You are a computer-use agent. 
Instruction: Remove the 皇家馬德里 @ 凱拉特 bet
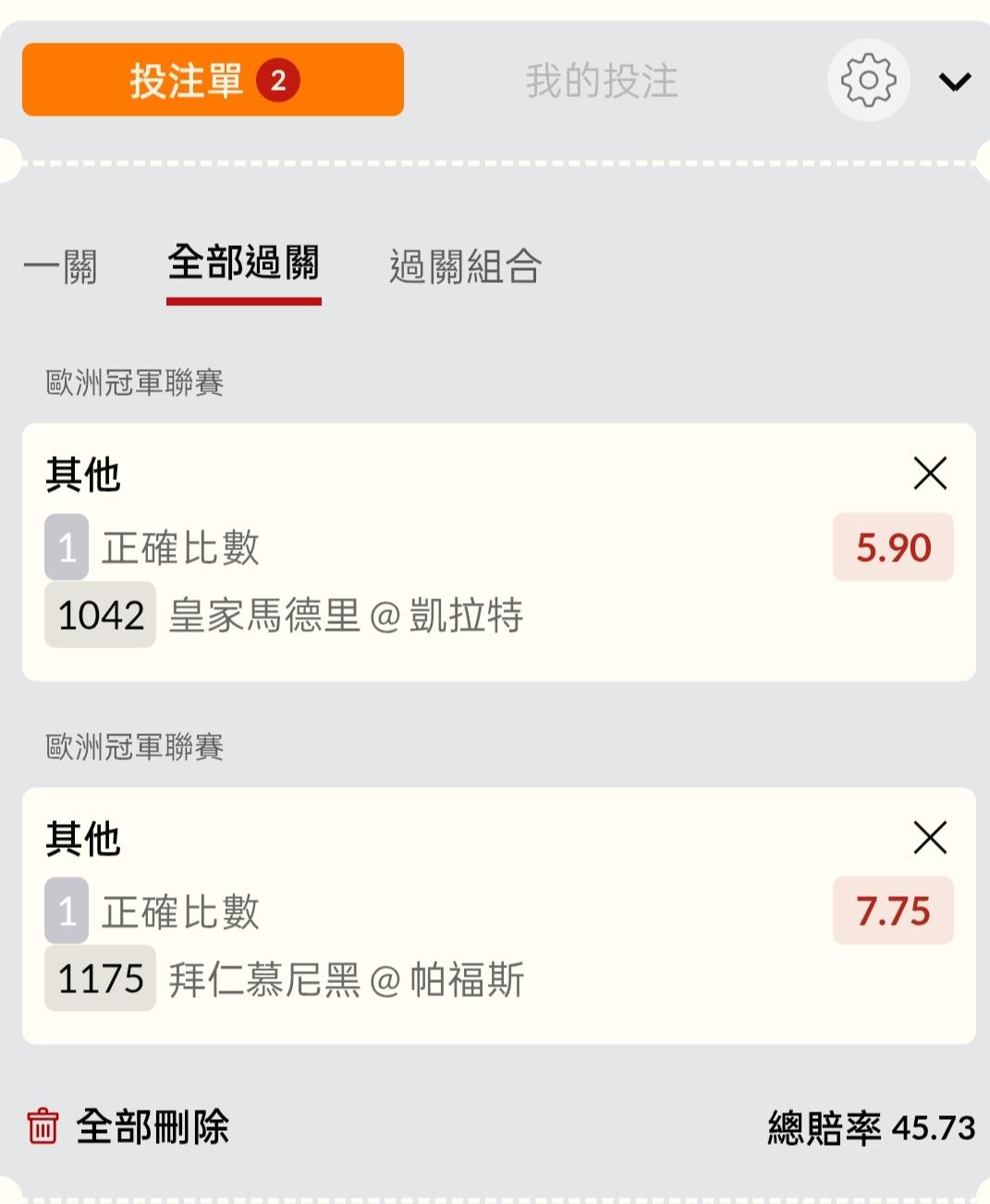(x=930, y=473)
